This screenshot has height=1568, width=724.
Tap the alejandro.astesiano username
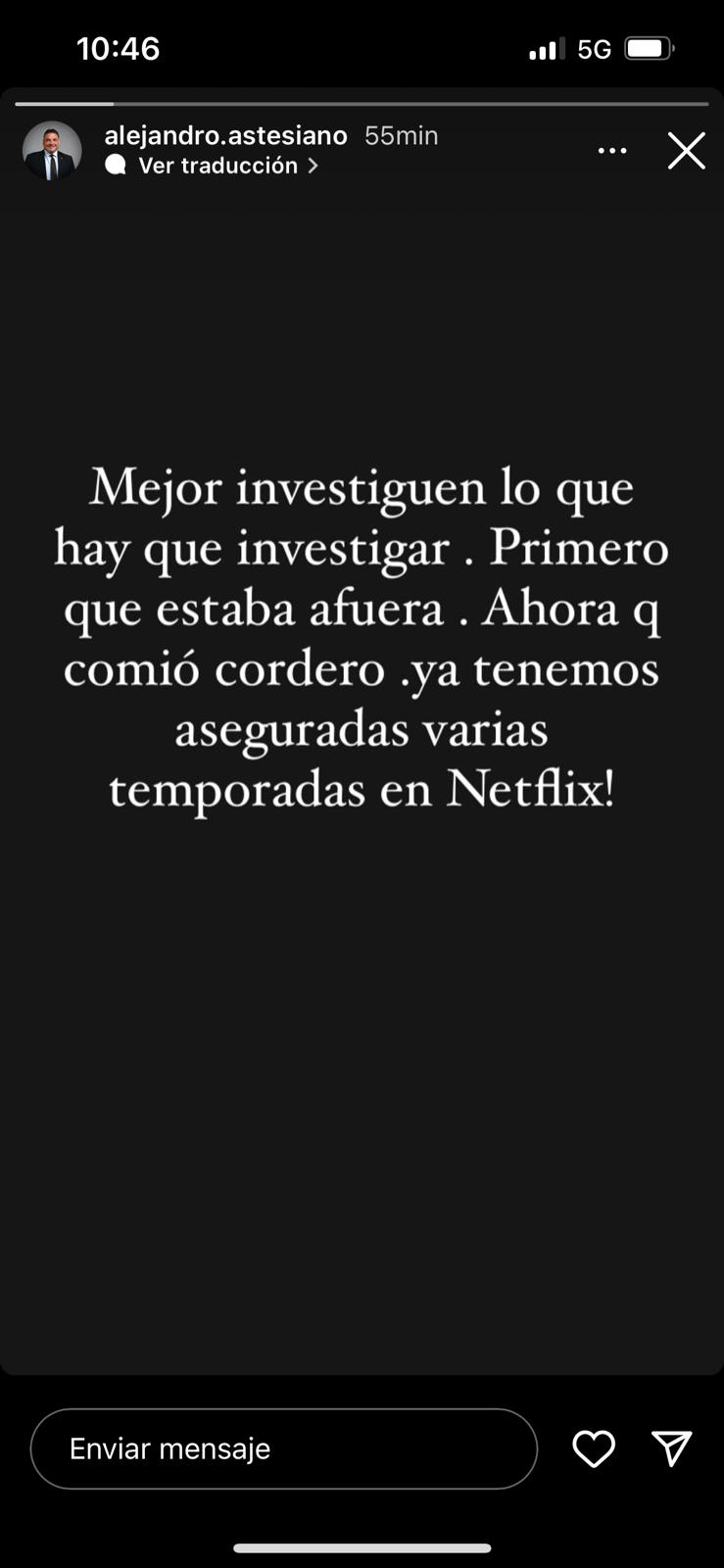coord(225,135)
